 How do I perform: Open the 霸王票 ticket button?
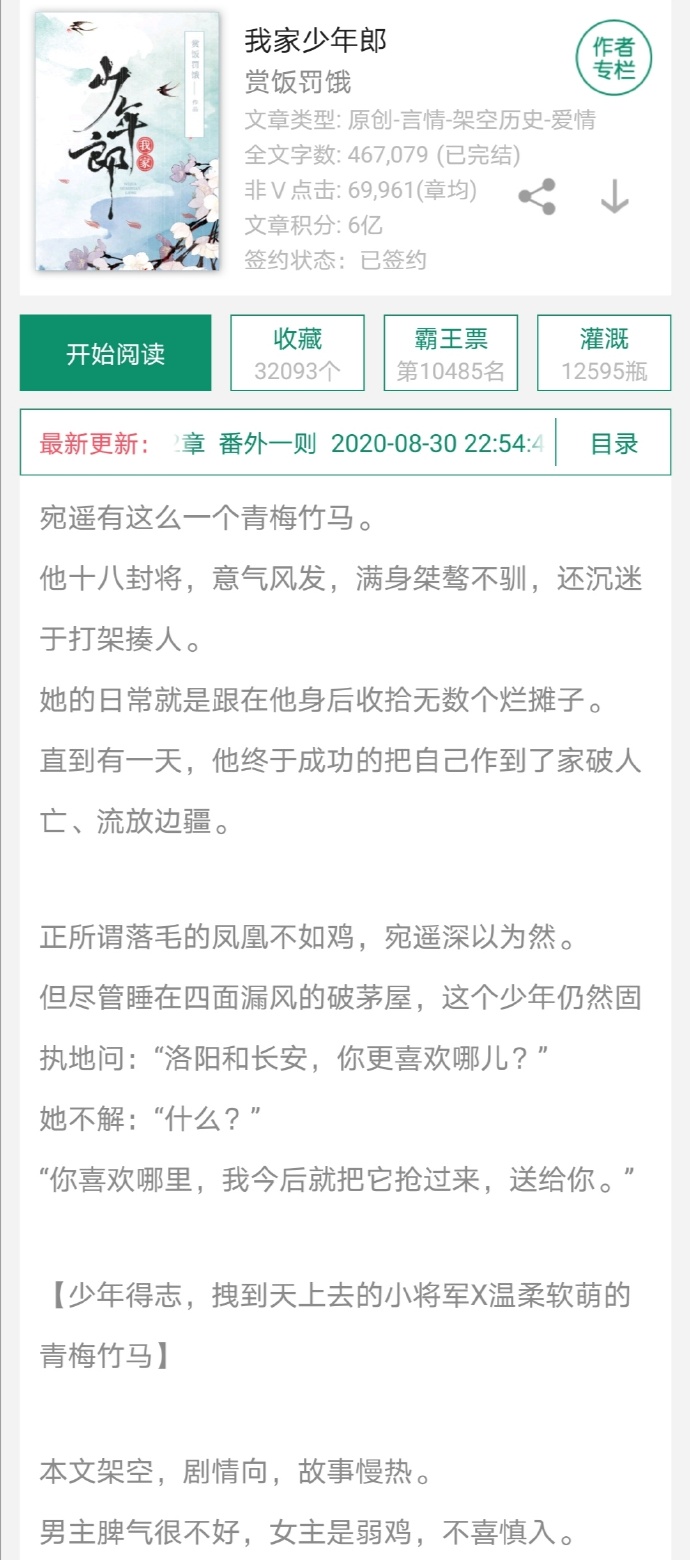(x=450, y=353)
